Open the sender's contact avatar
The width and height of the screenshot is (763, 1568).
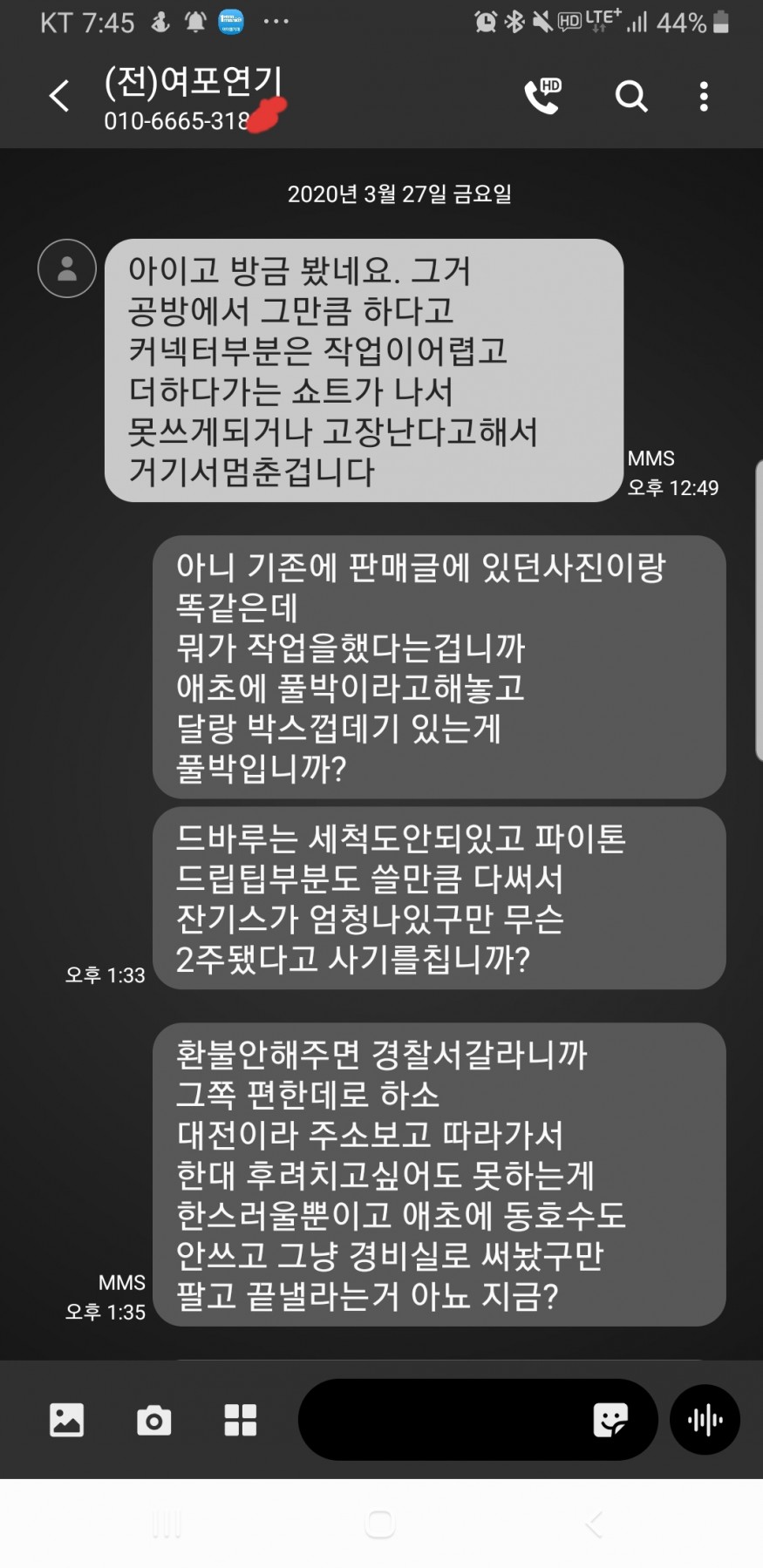tap(67, 268)
